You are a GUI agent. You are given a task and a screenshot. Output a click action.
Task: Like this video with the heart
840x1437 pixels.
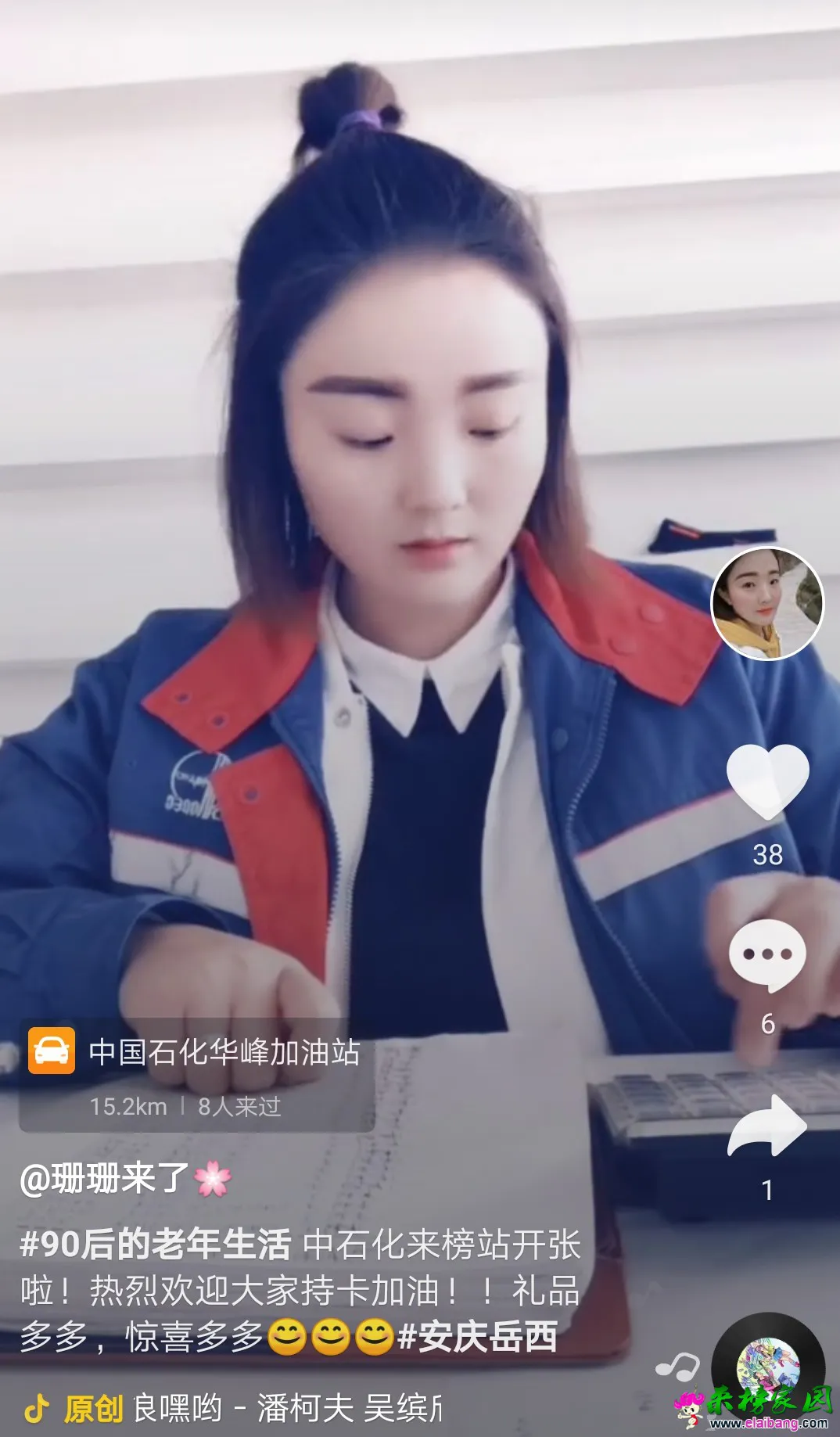pos(767,781)
